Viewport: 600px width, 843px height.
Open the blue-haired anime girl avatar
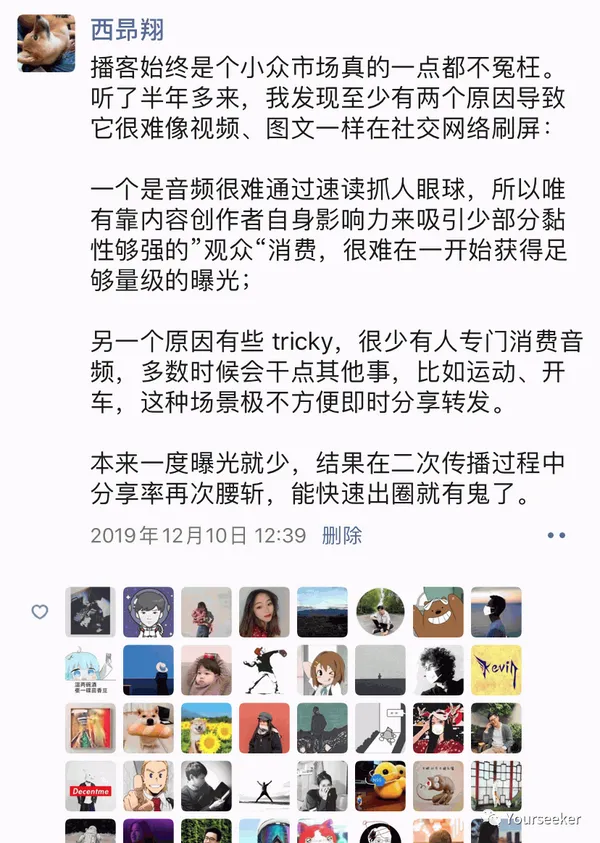click(x=90, y=670)
